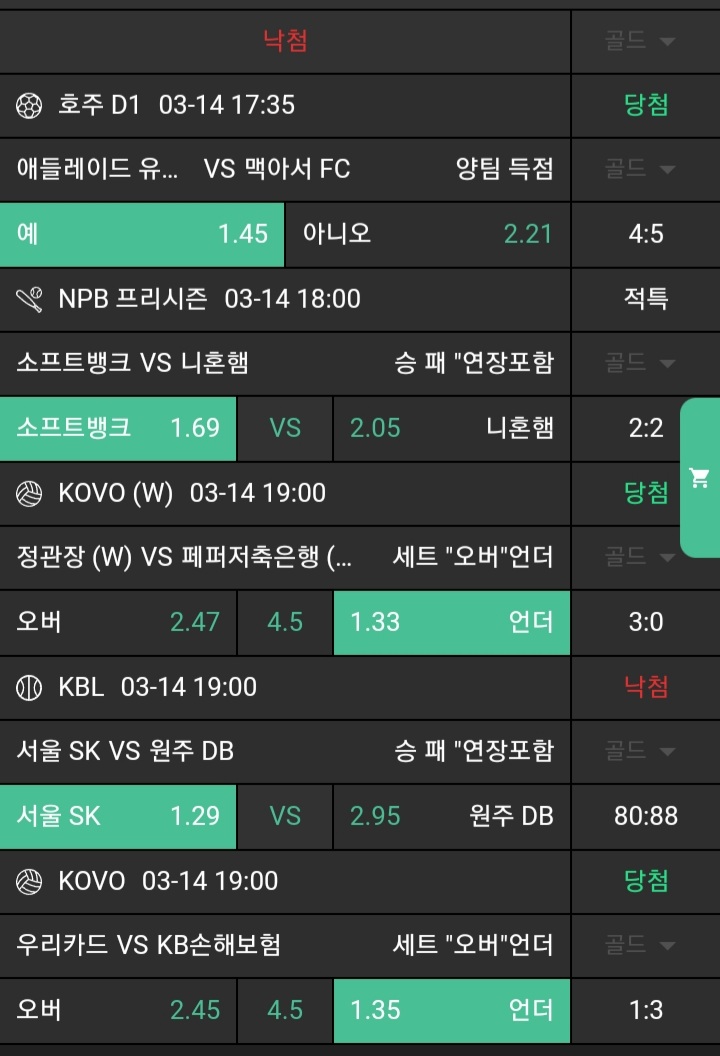Choose 서울 SK at odds 1.29
Viewport: 720px width, 1056px height.
pos(118,816)
